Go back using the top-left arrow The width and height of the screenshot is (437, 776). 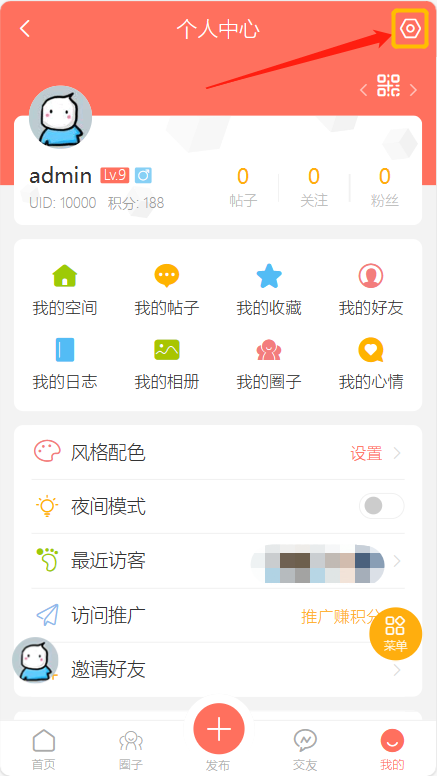[x=25, y=29]
